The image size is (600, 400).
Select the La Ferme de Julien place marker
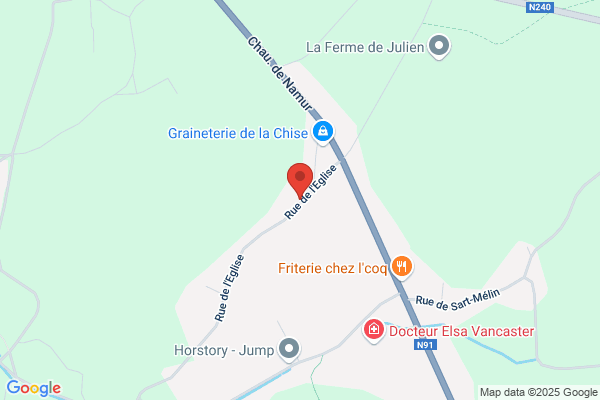(439, 47)
